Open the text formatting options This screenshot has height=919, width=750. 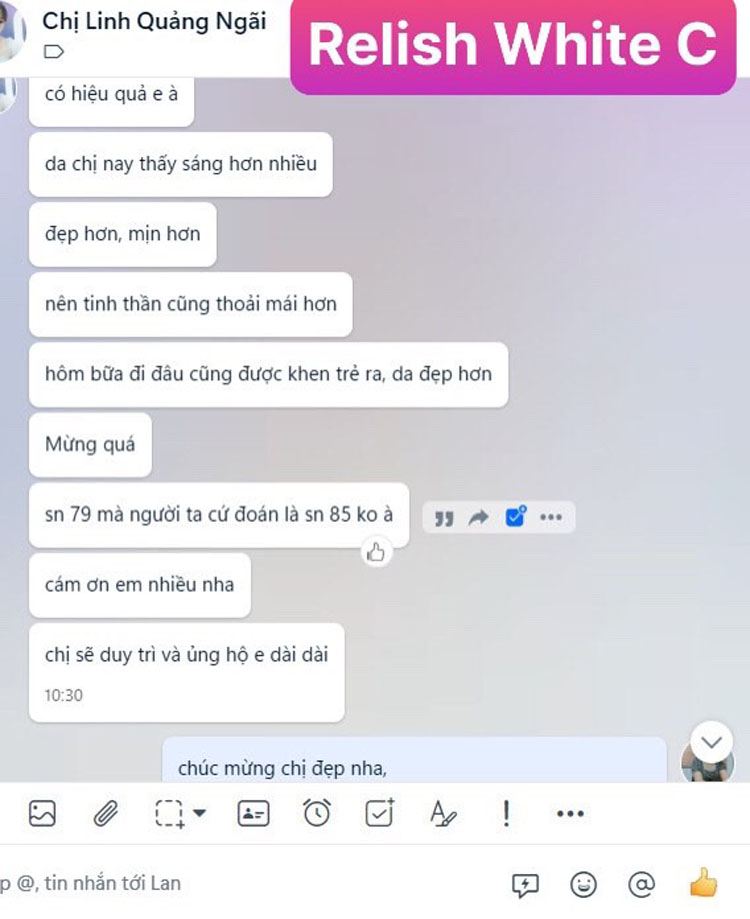click(x=443, y=814)
